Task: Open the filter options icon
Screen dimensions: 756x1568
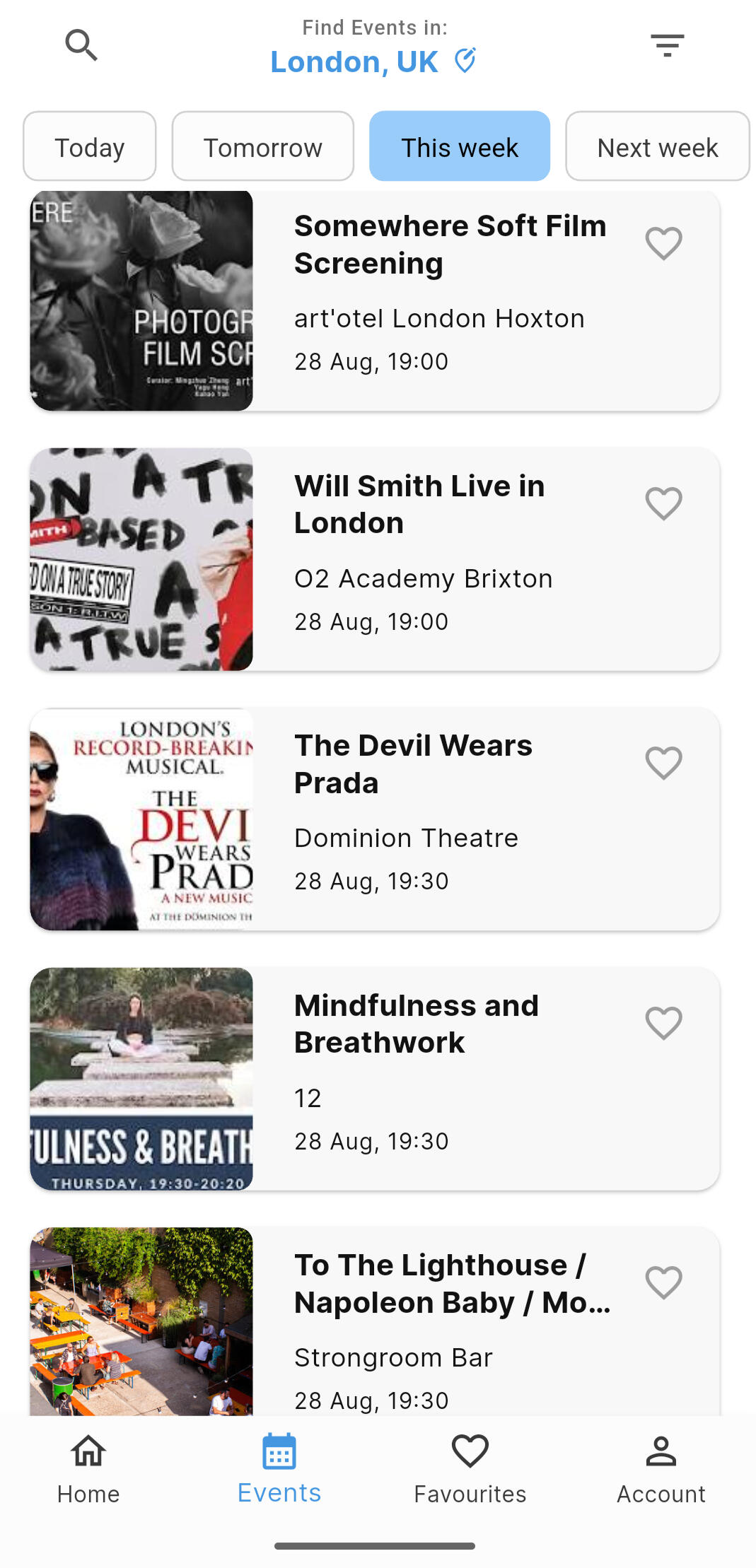Action: 667,45
